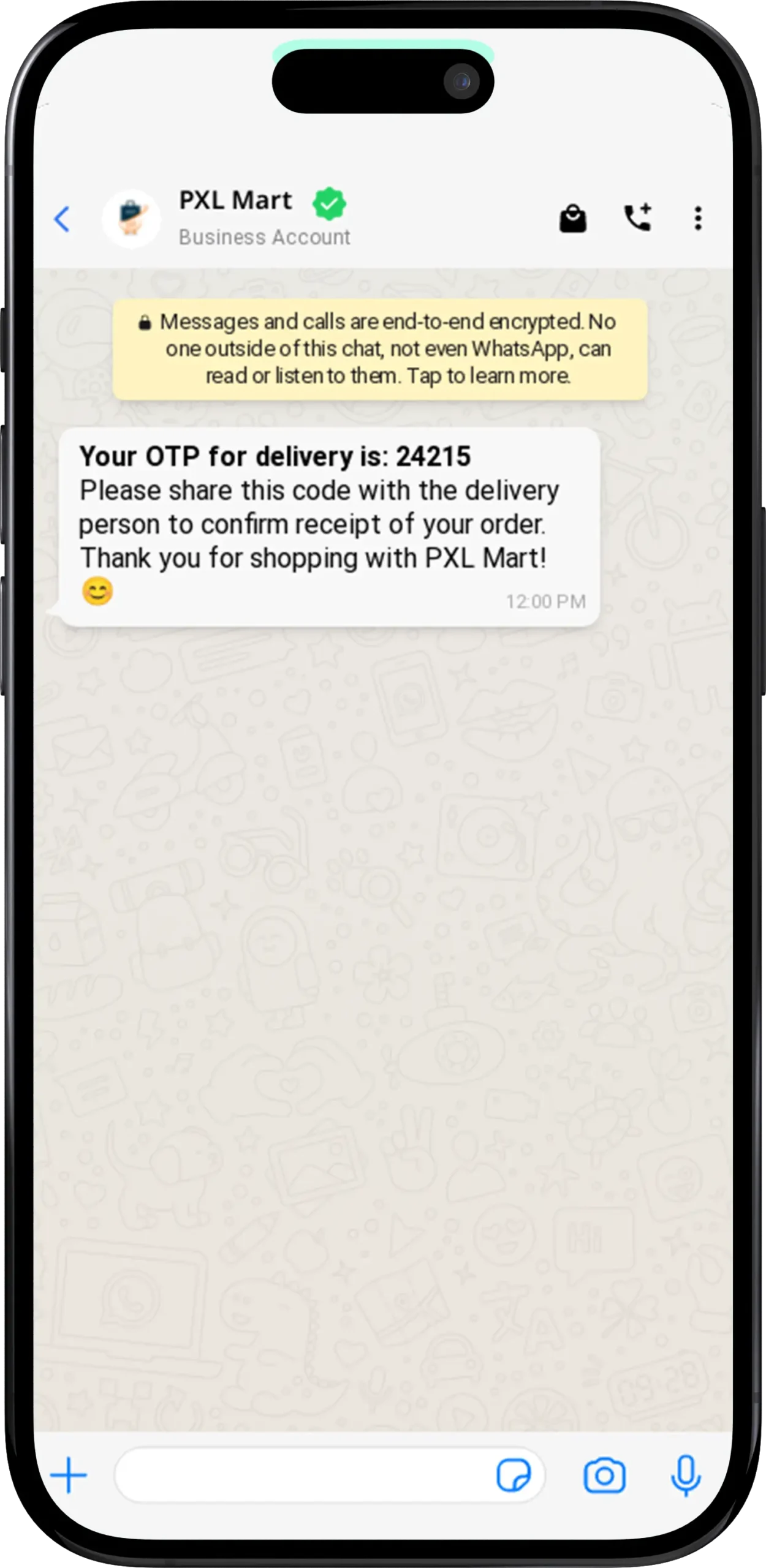Open the three-dot overflow menu
The image size is (766, 1568).
[697, 219]
